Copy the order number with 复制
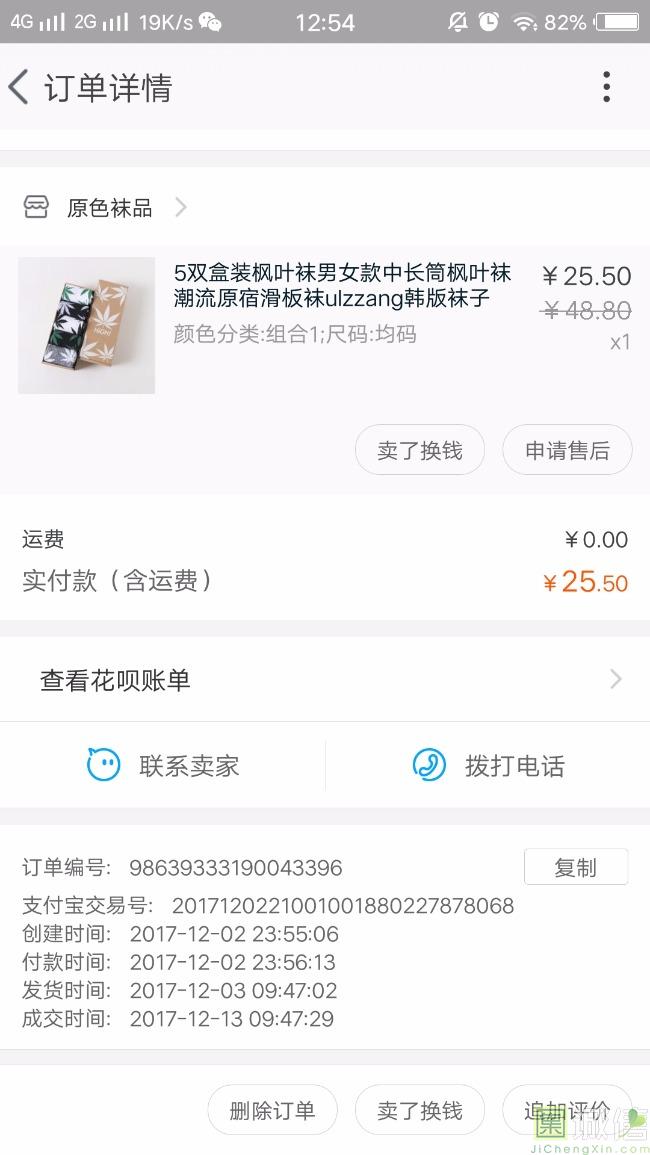The height and width of the screenshot is (1155, 650). (575, 867)
